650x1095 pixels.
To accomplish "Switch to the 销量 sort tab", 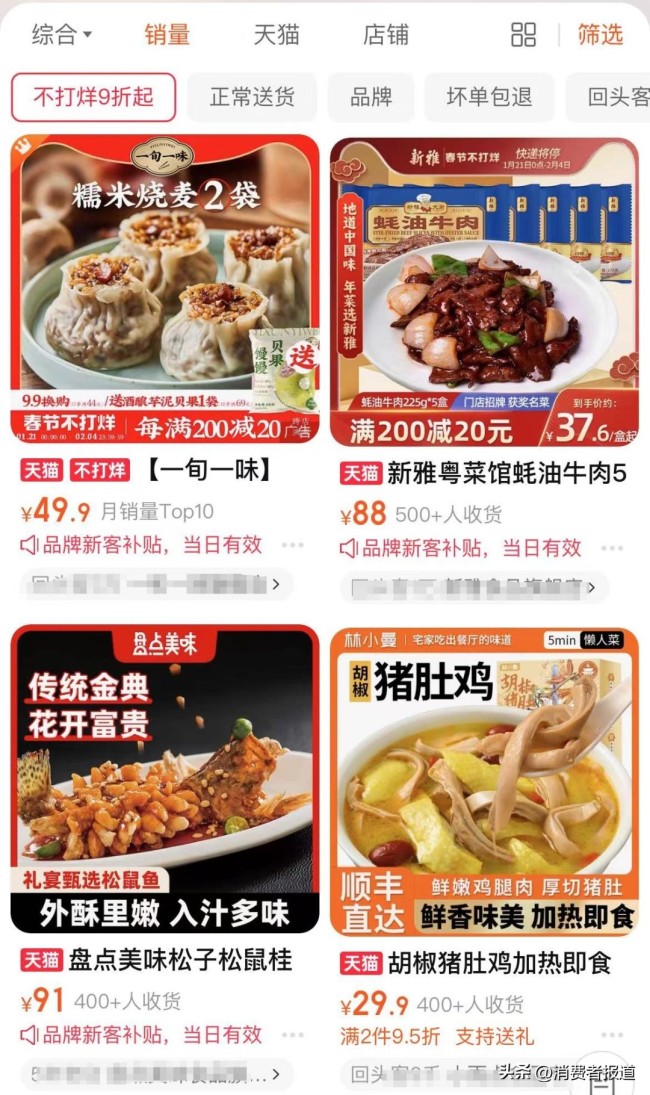I will tap(167, 34).
